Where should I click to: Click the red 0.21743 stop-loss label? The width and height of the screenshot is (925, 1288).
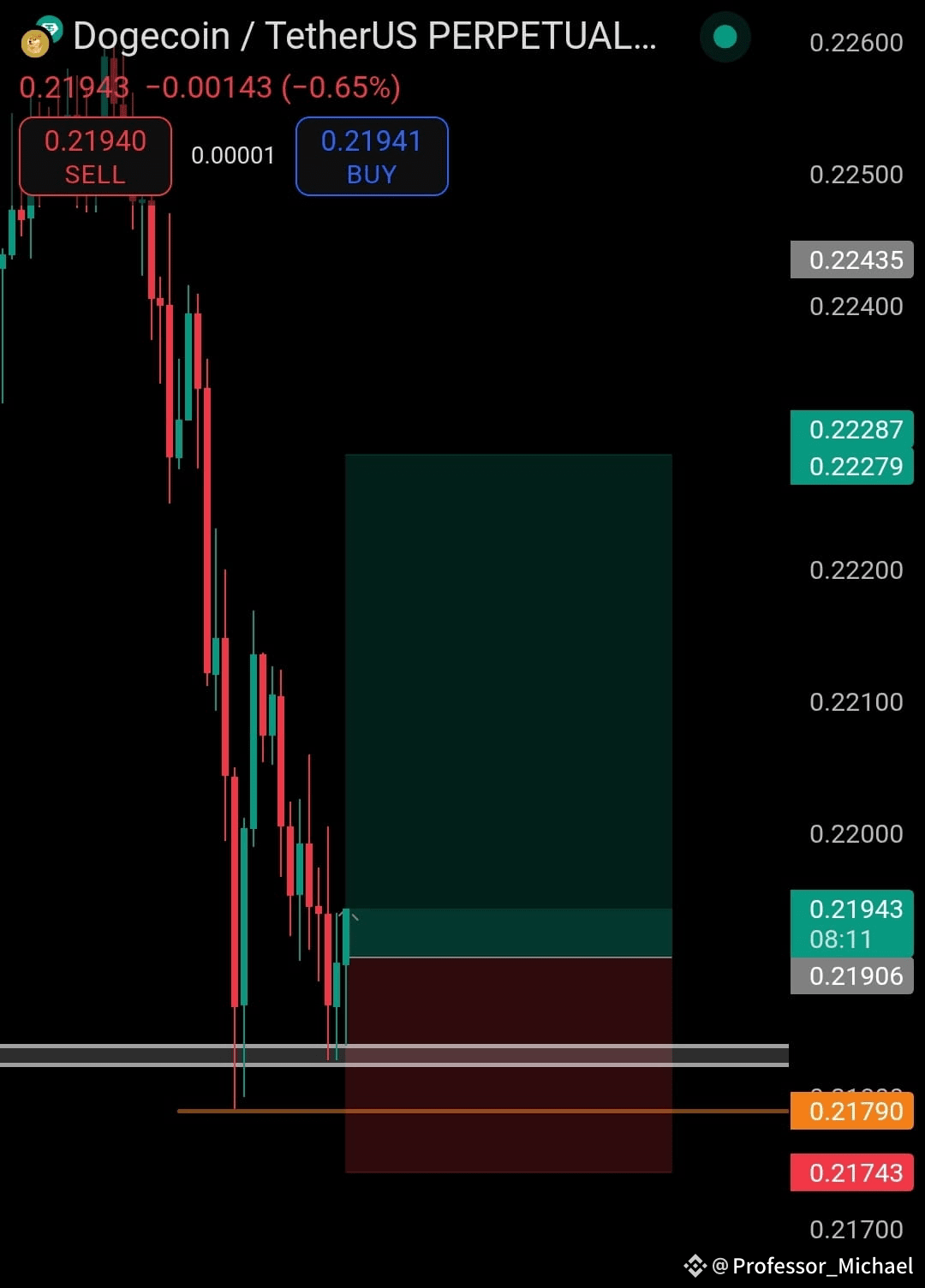[x=851, y=1172]
